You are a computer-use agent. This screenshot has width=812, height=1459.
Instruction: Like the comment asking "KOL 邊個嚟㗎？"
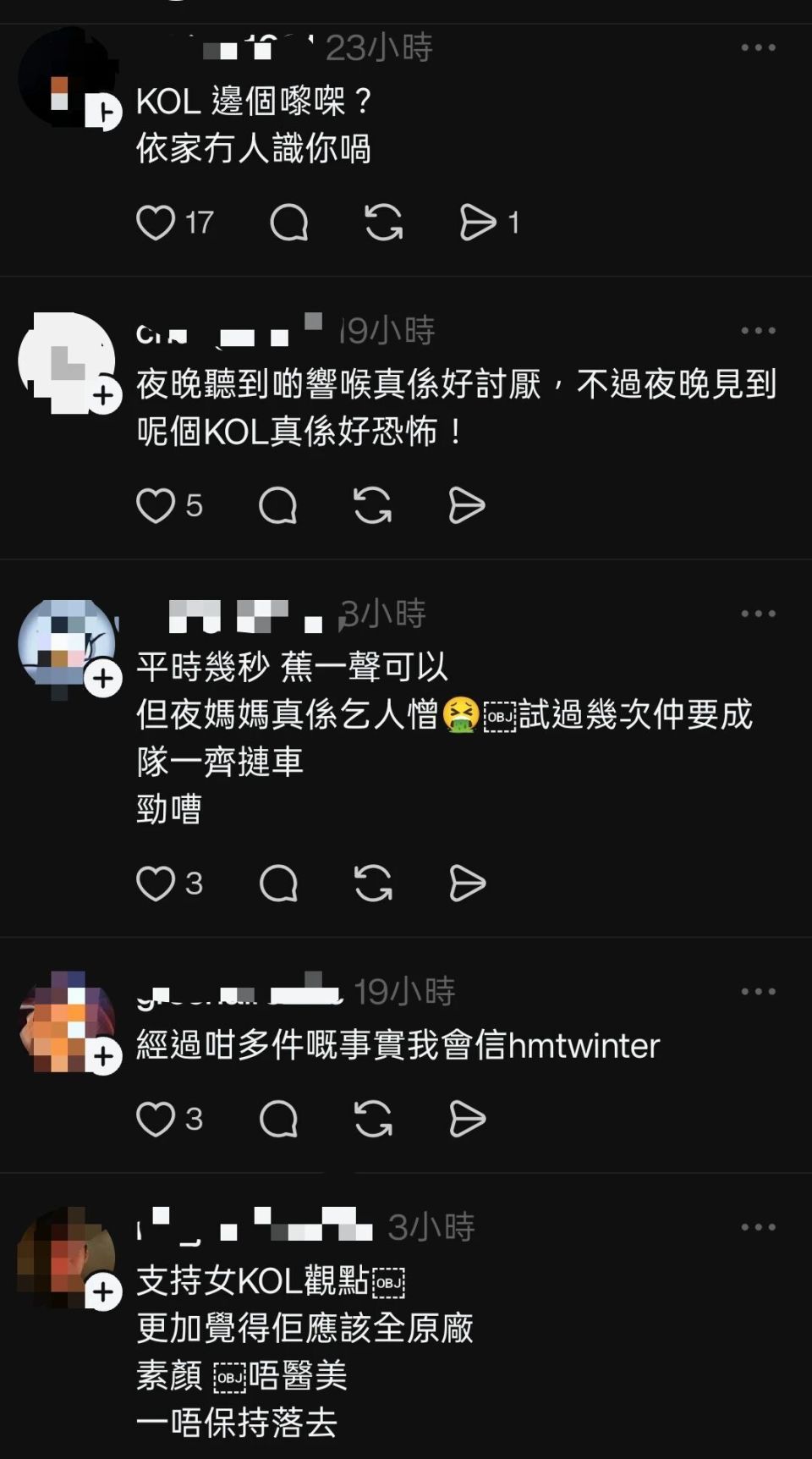pyautogui.click(x=155, y=222)
